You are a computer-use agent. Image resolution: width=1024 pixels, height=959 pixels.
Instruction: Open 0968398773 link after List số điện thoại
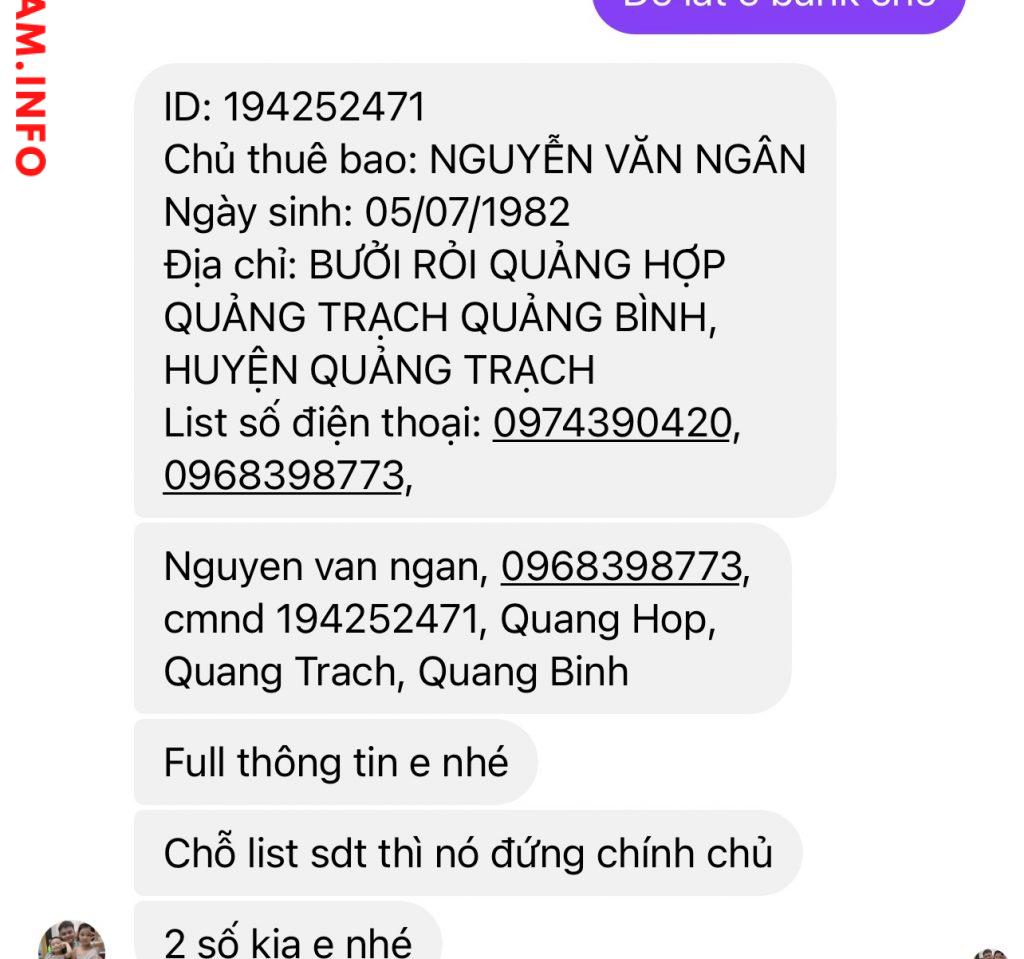pos(283,477)
